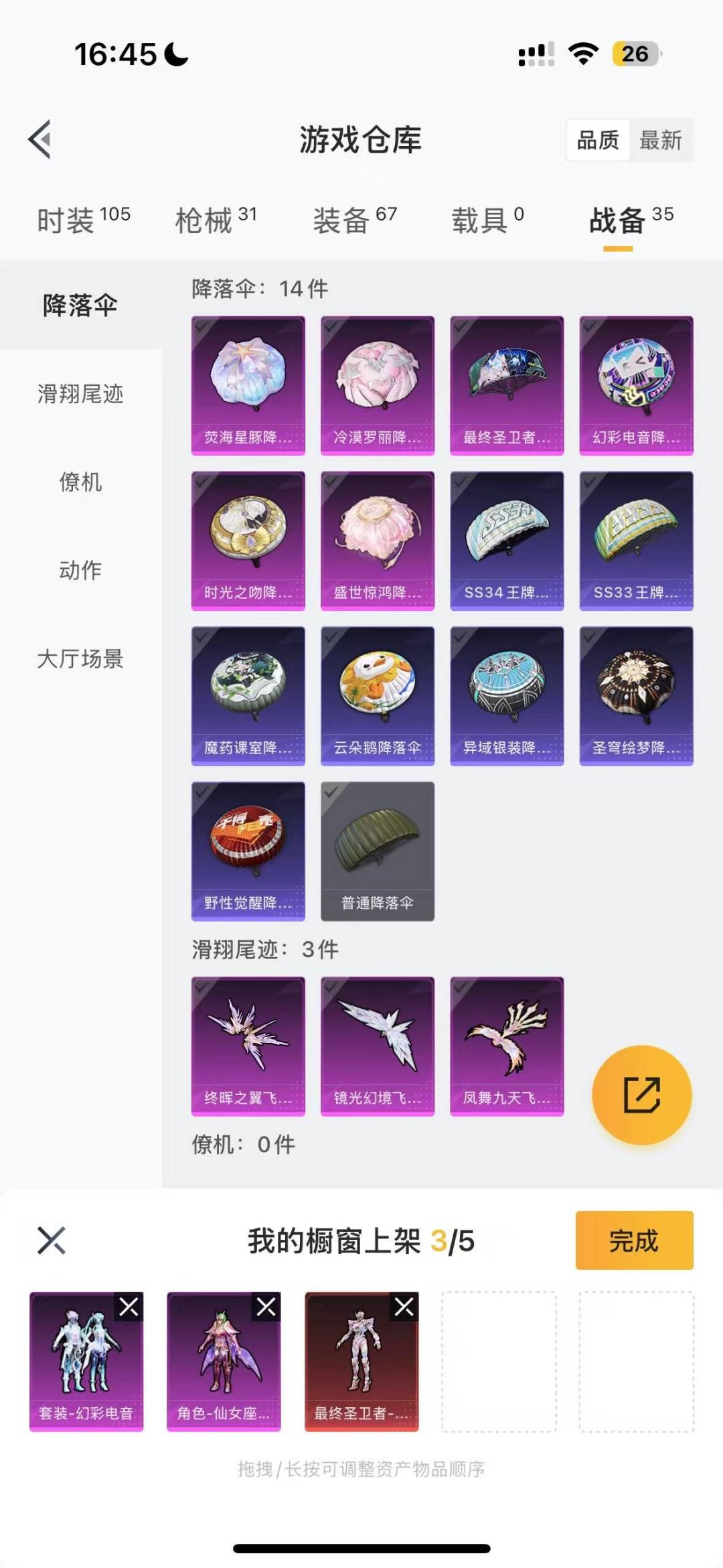Select the 僚机 side category
The height and width of the screenshot is (1568, 723).
pos(80,482)
